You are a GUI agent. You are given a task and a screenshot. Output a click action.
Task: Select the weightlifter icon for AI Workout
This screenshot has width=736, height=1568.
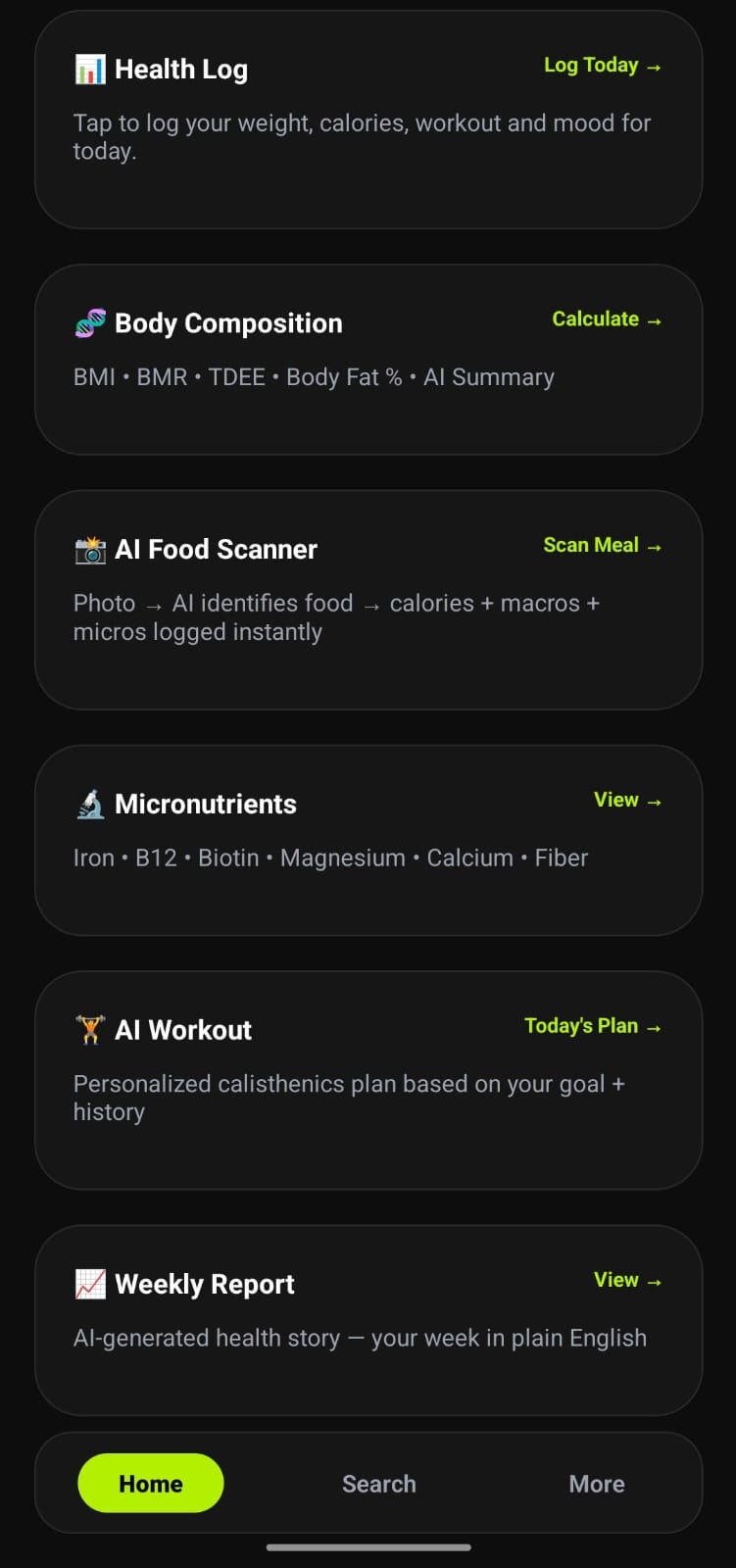pyautogui.click(x=90, y=1029)
